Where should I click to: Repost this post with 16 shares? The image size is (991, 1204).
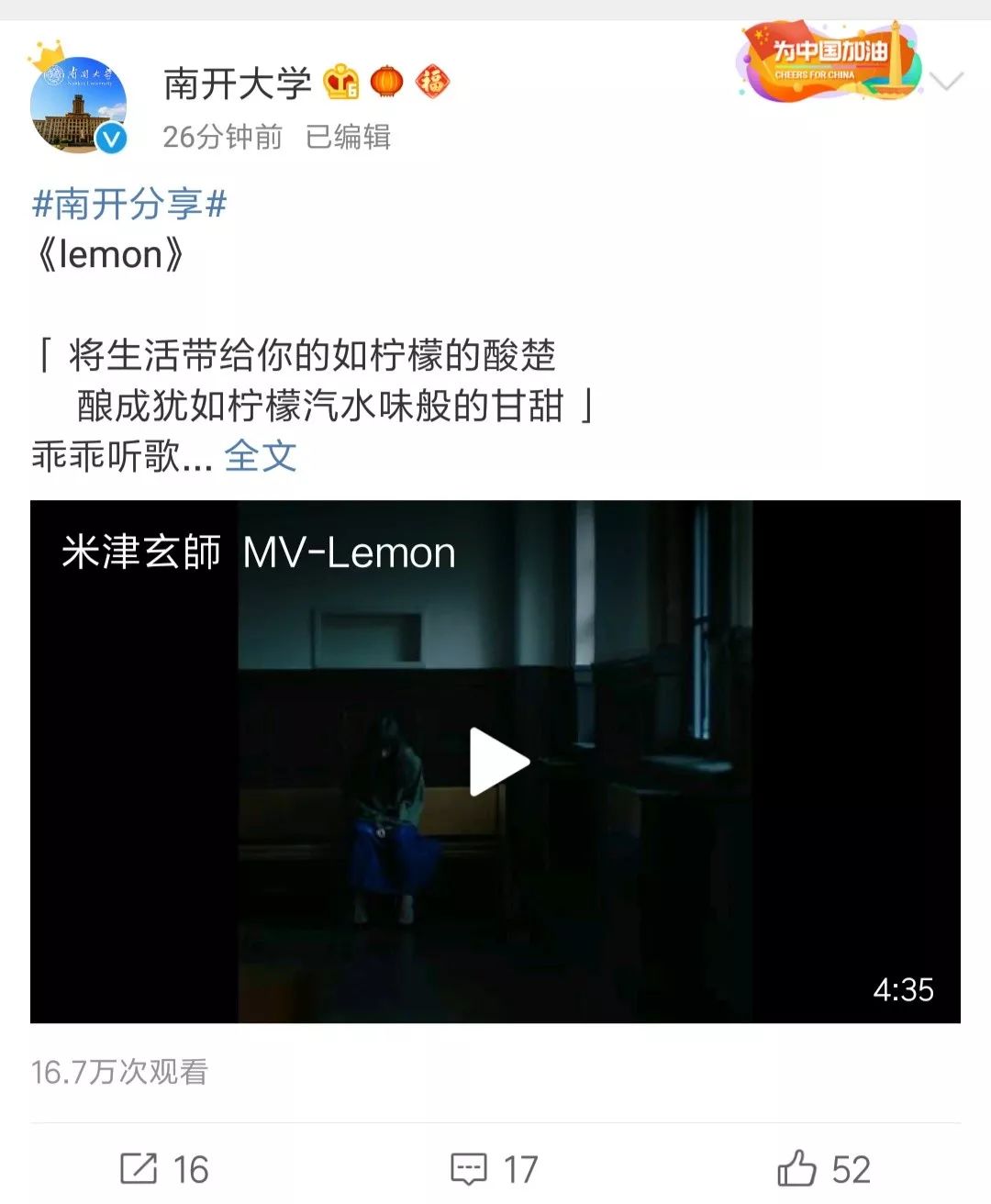(x=165, y=1169)
